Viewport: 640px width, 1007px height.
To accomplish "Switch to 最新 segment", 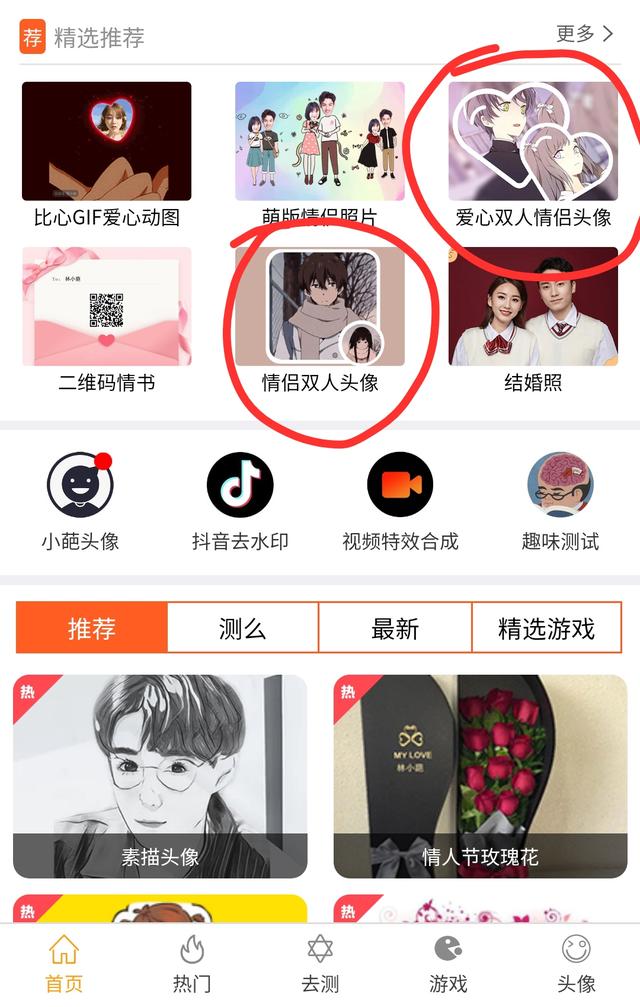I will coord(395,628).
